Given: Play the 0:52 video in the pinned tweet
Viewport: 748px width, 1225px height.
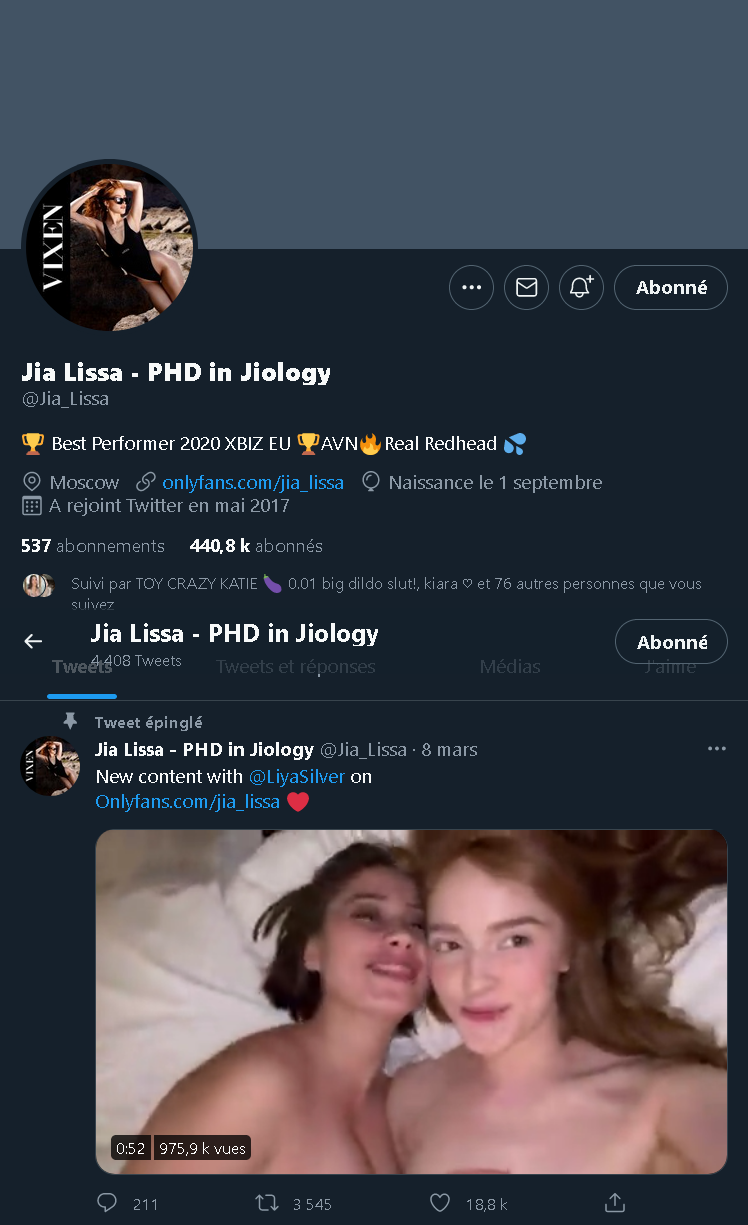Looking at the screenshot, I should [x=411, y=1001].
